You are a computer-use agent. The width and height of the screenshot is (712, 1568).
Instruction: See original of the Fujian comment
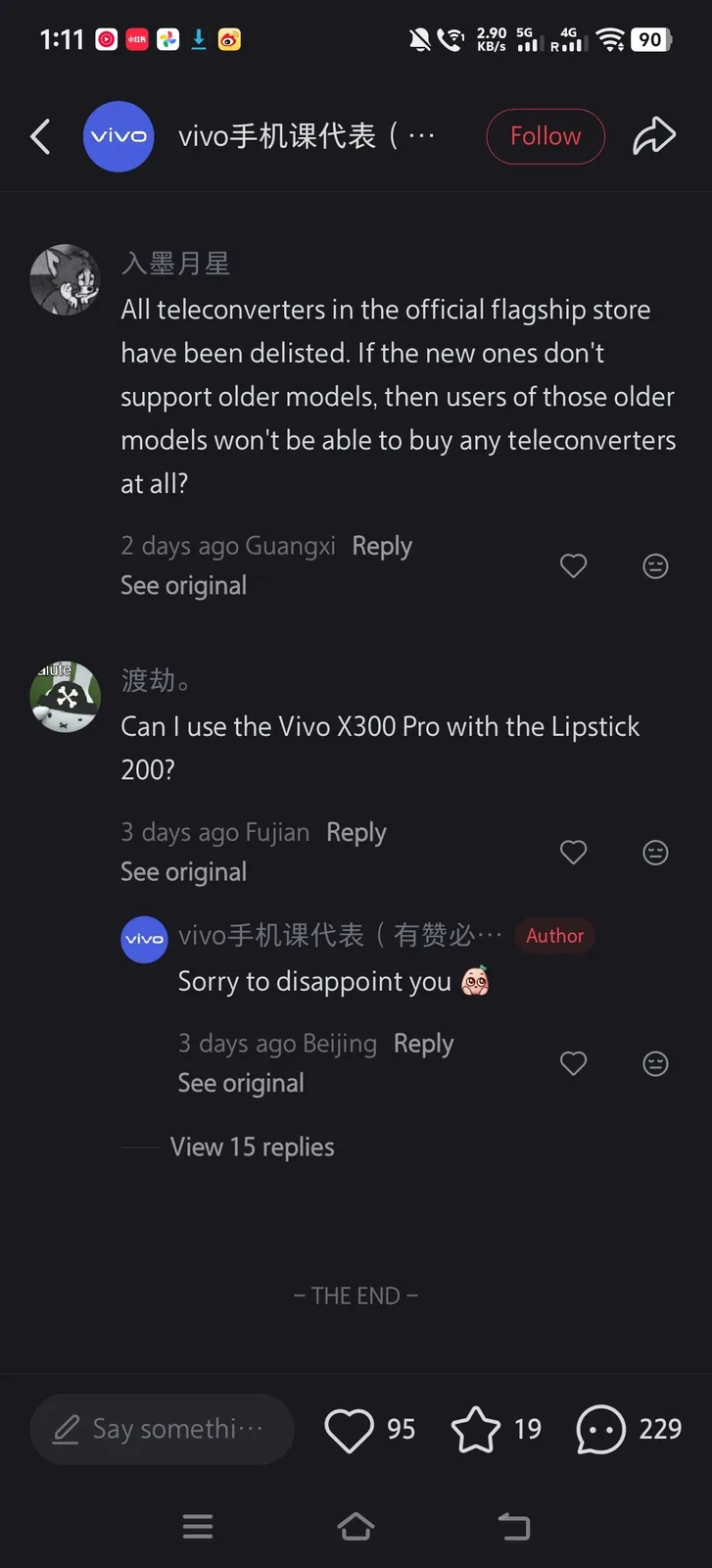(x=183, y=872)
